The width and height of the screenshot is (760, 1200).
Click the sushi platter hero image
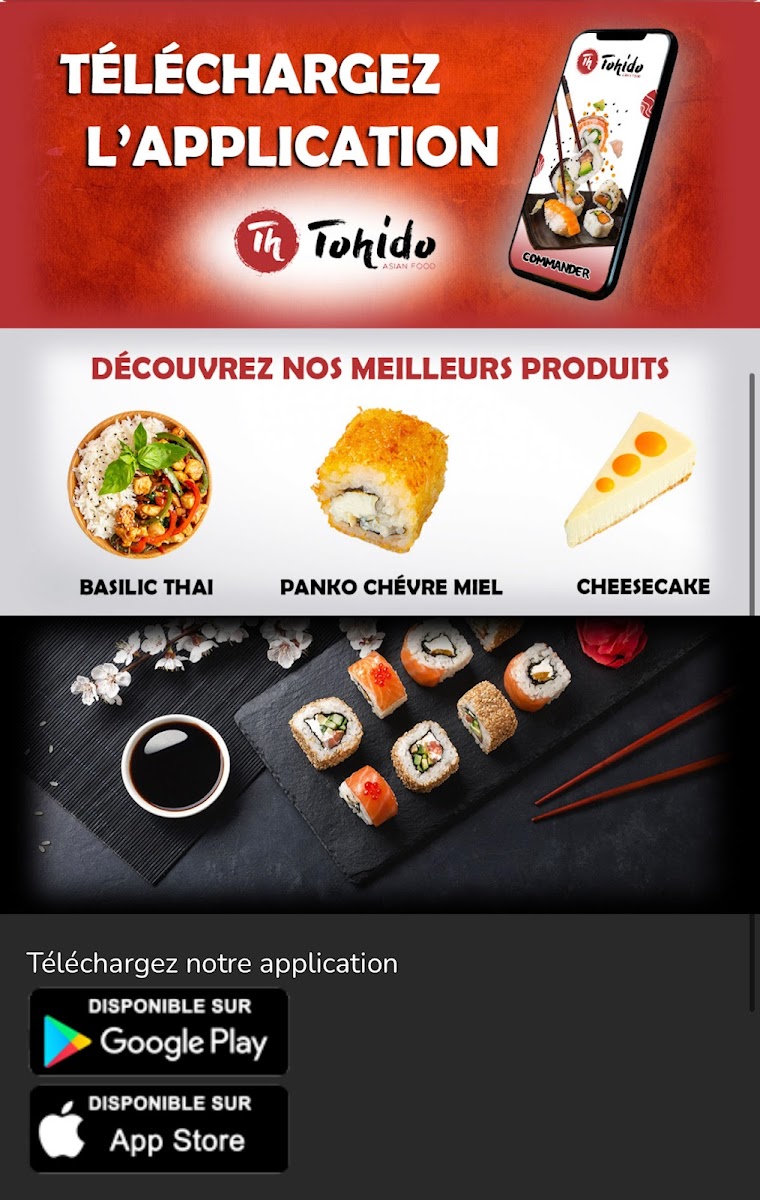pyautogui.click(x=380, y=760)
